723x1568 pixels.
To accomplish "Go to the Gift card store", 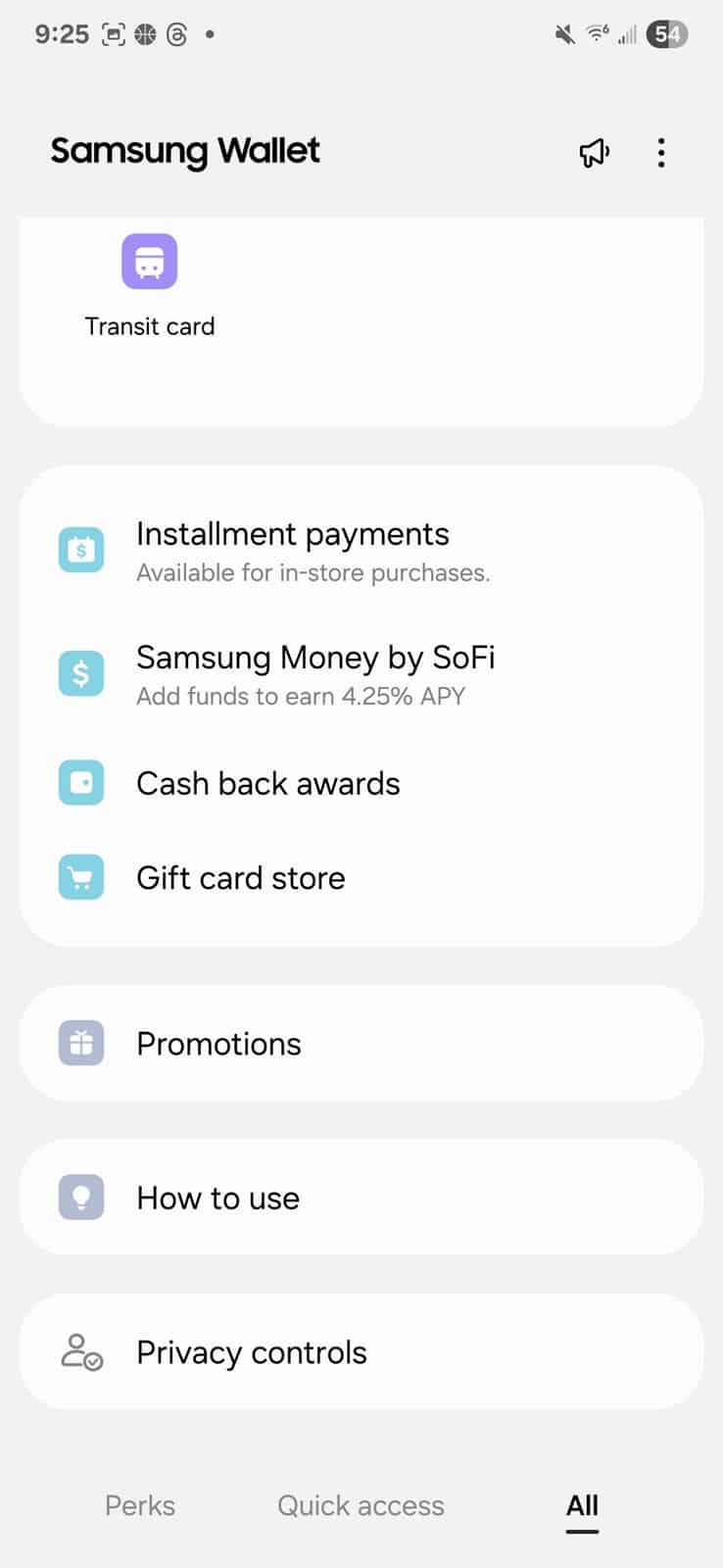I will point(361,878).
